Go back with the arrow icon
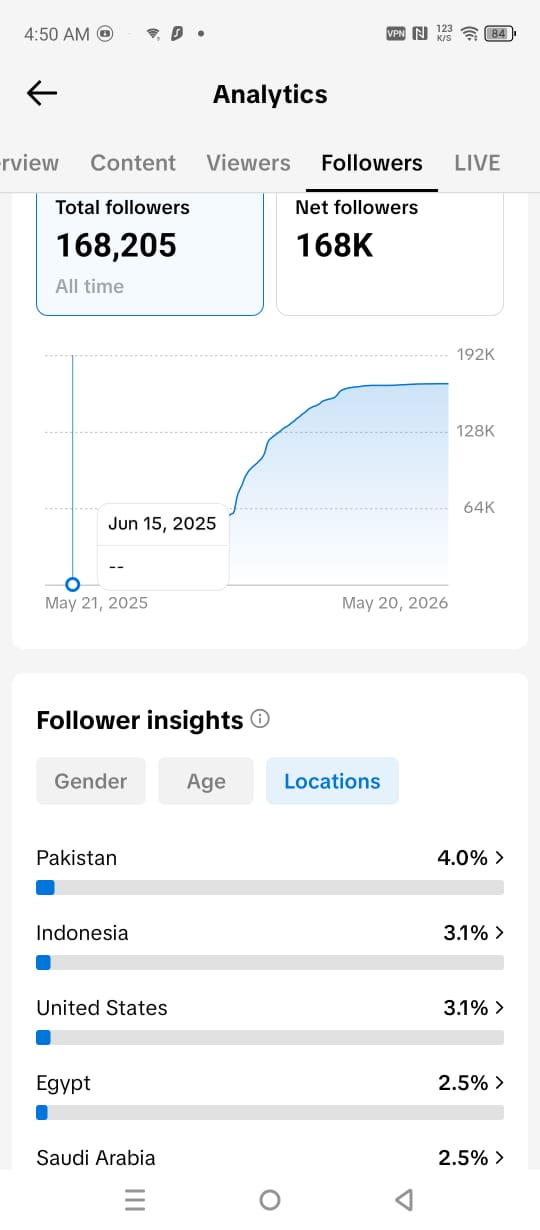This screenshot has width=540, height=1230. [x=42, y=94]
